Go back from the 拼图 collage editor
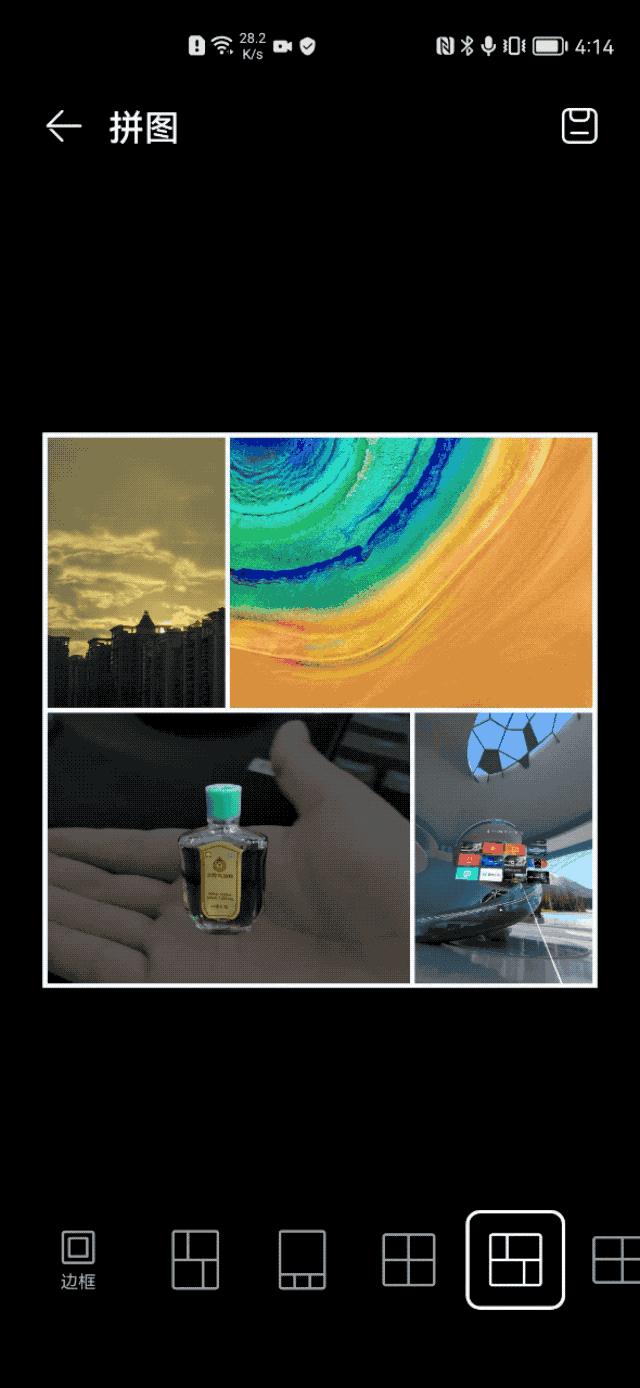The image size is (640, 1388). tap(63, 127)
